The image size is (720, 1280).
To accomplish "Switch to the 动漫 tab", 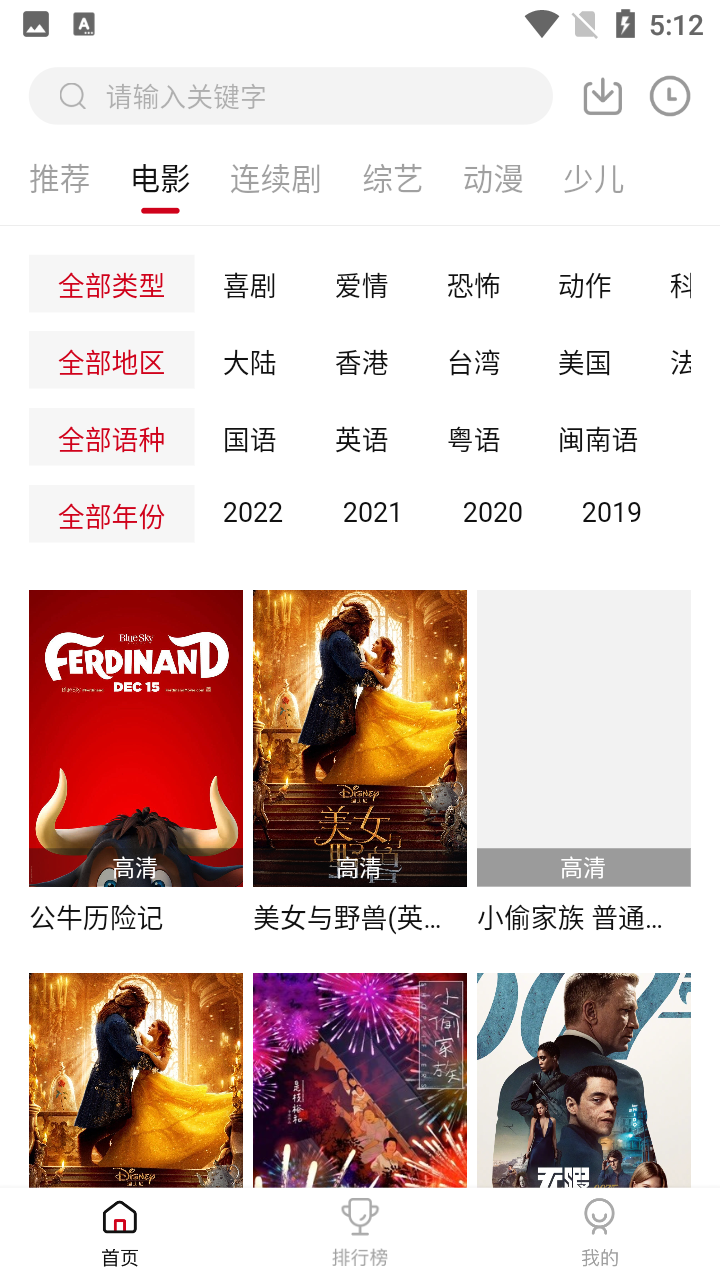I will pyautogui.click(x=492, y=178).
